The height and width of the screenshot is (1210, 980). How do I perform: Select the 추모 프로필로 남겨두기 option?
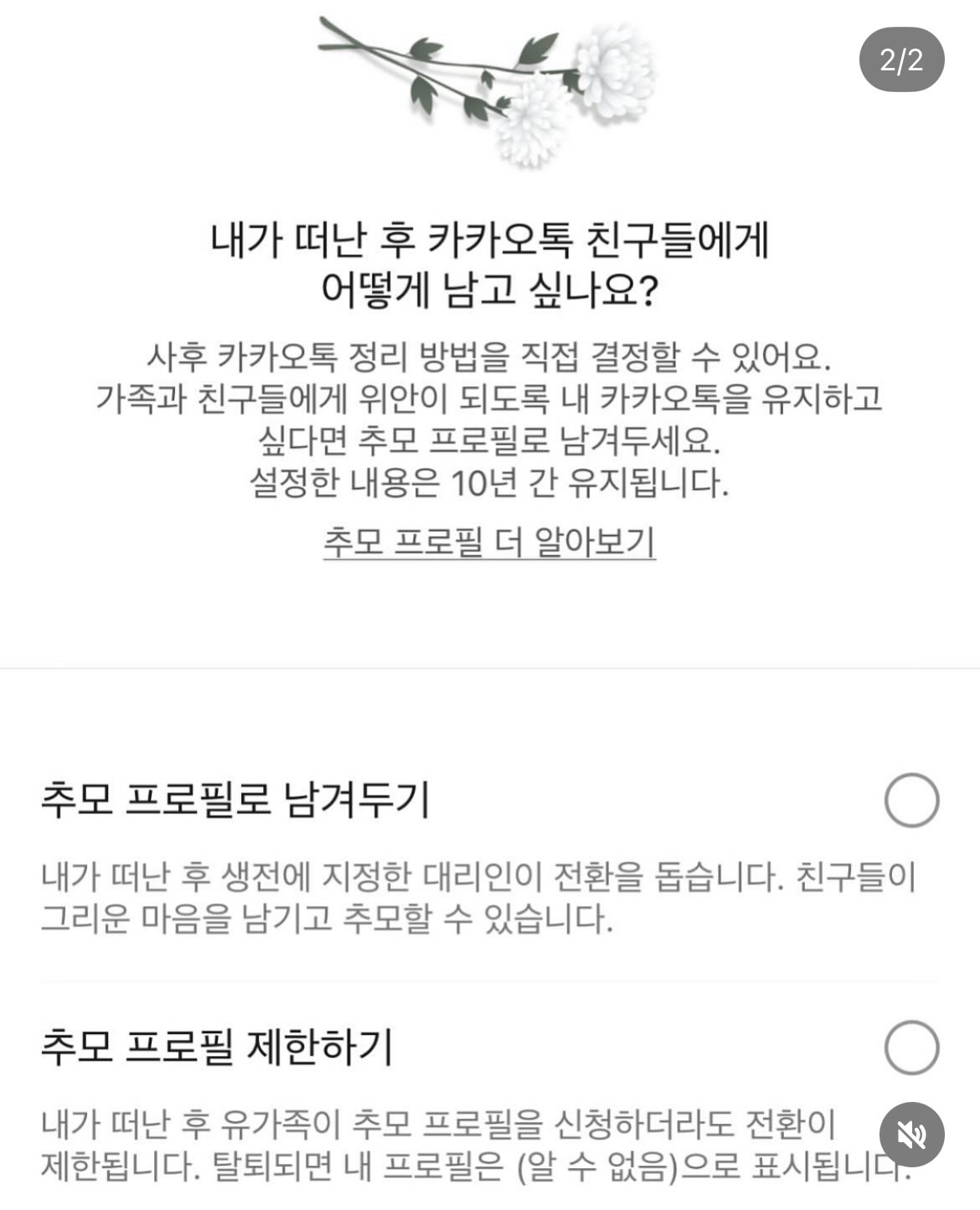click(x=911, y=801)
